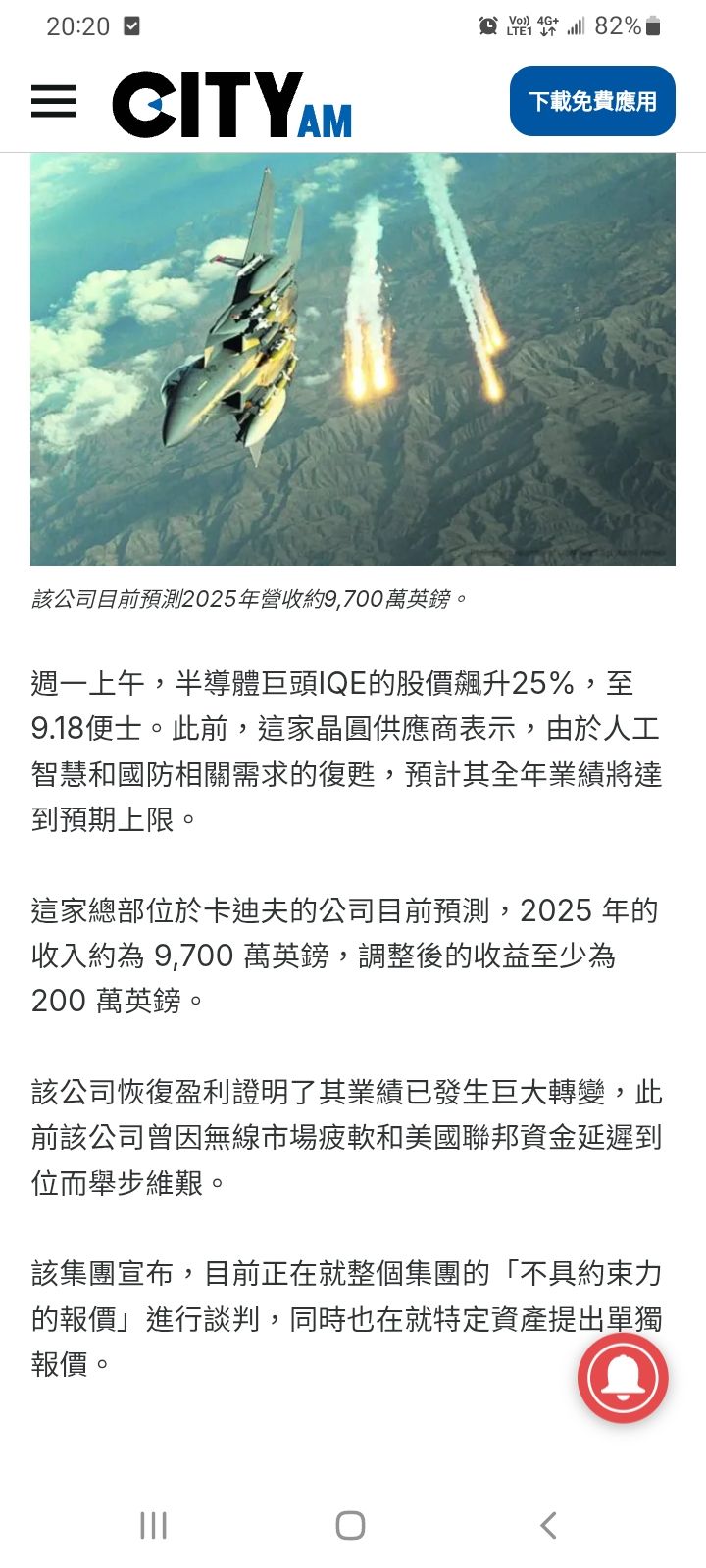Open recent apps from navigation bar
Screen dimensions: 706x1568
tap(154, 1525)
